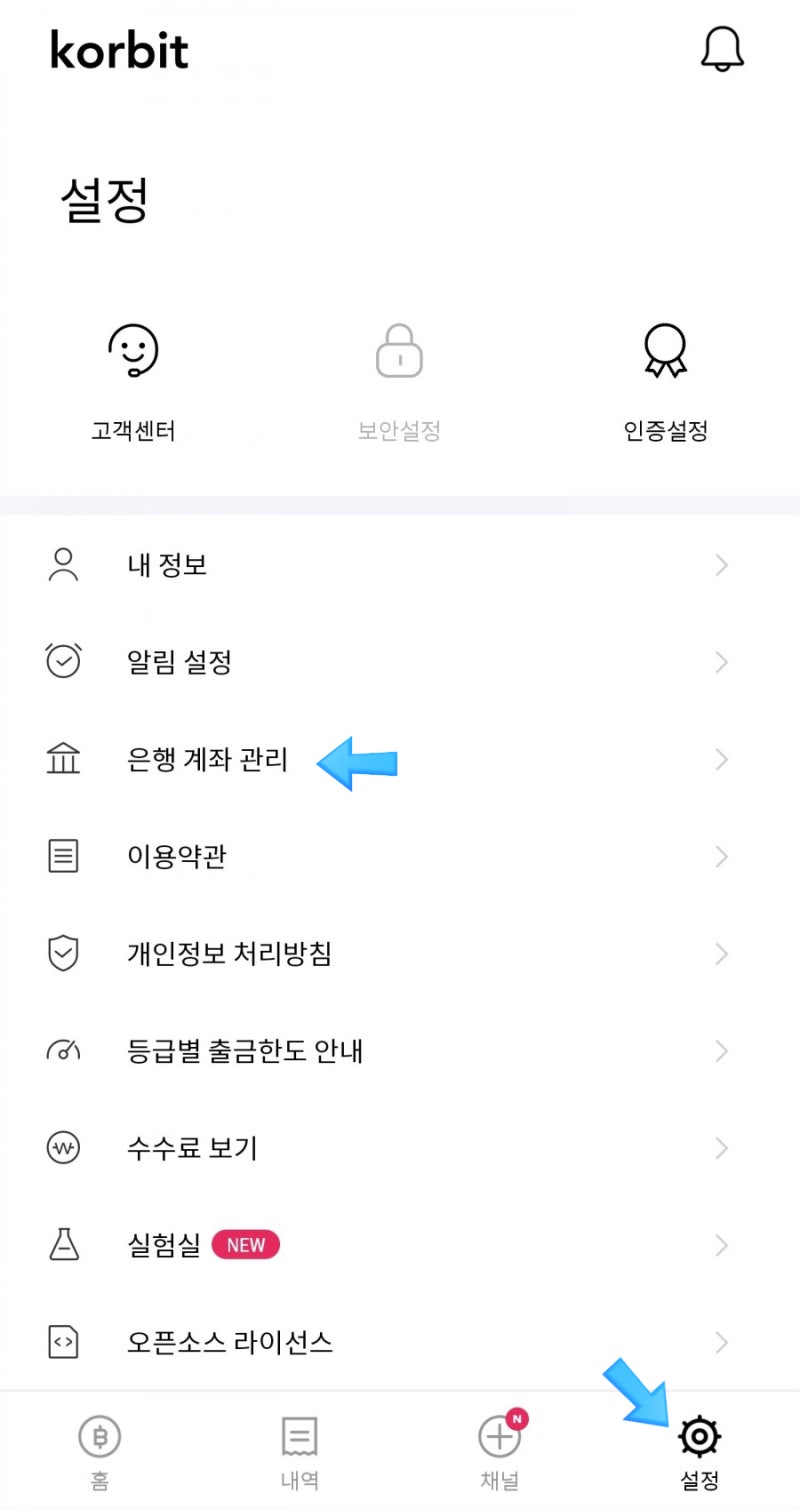The image size is (800, 1509).
Task: Open 개인정보 처리방침 via its chevron
Action: point(722,953)
